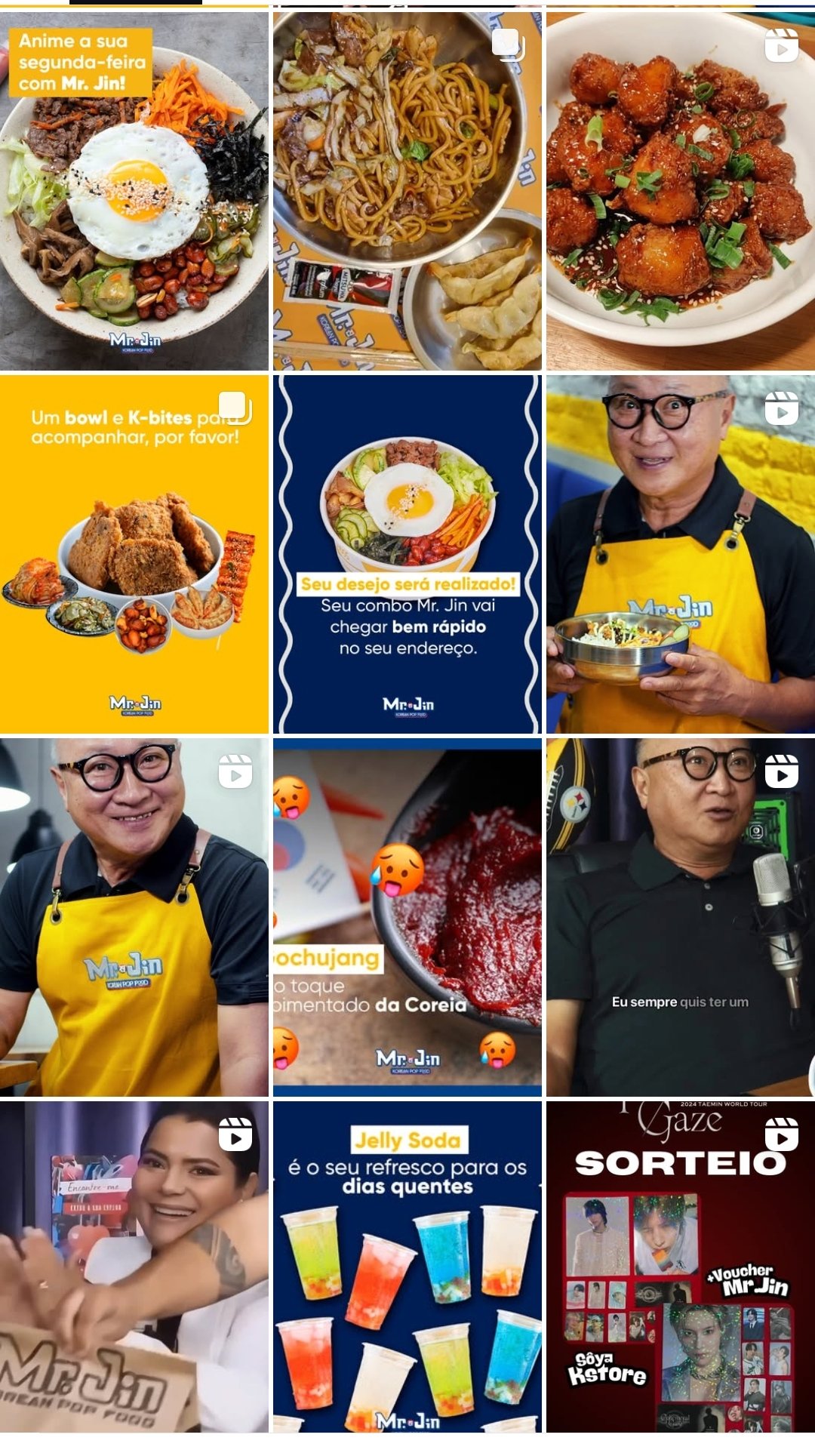Image resolution: width=815 pixels, height=1456 pixels.
Task: Play the SORTEIO giveaway reel
Action: click(x=681, y=1267)
